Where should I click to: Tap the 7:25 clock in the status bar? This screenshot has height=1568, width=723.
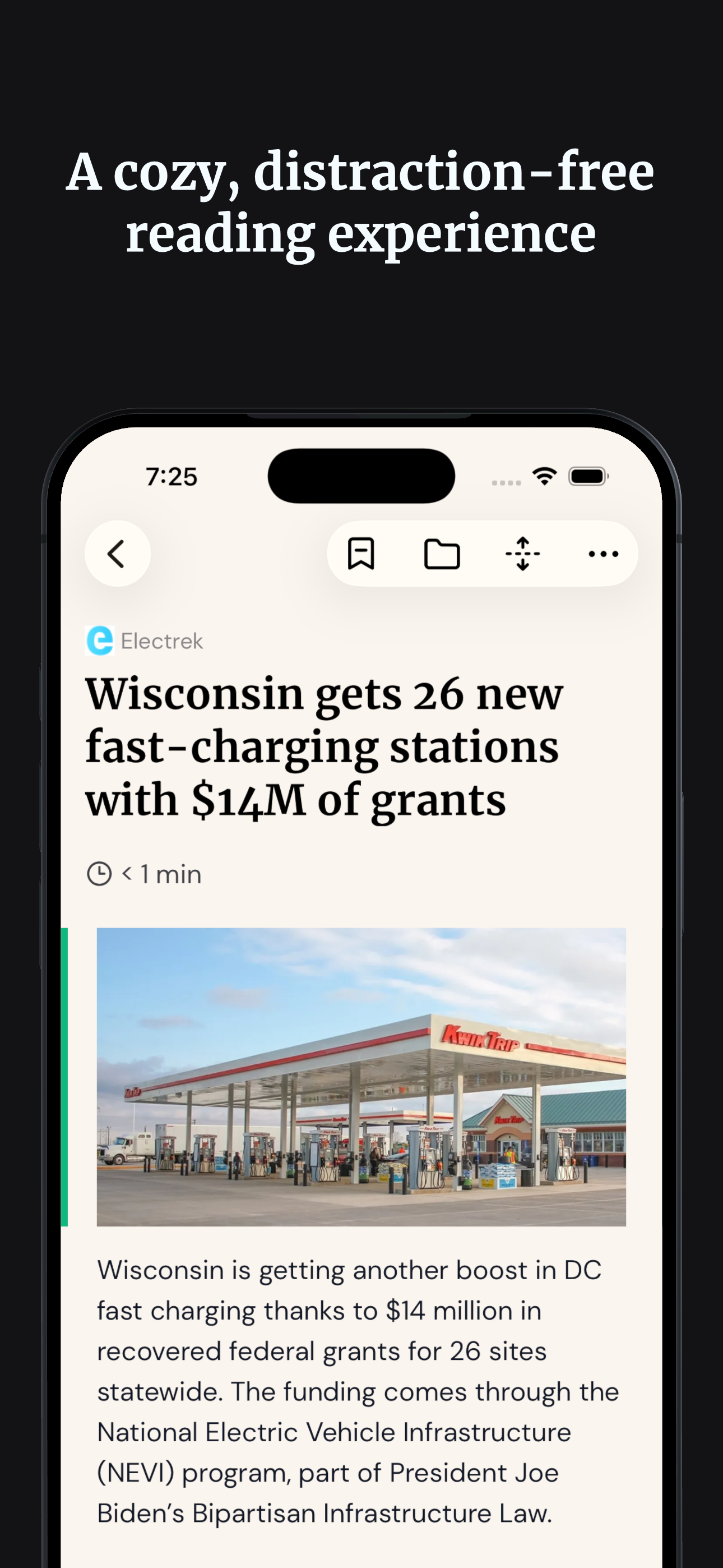pyautogui.click(x=171, y=477)
